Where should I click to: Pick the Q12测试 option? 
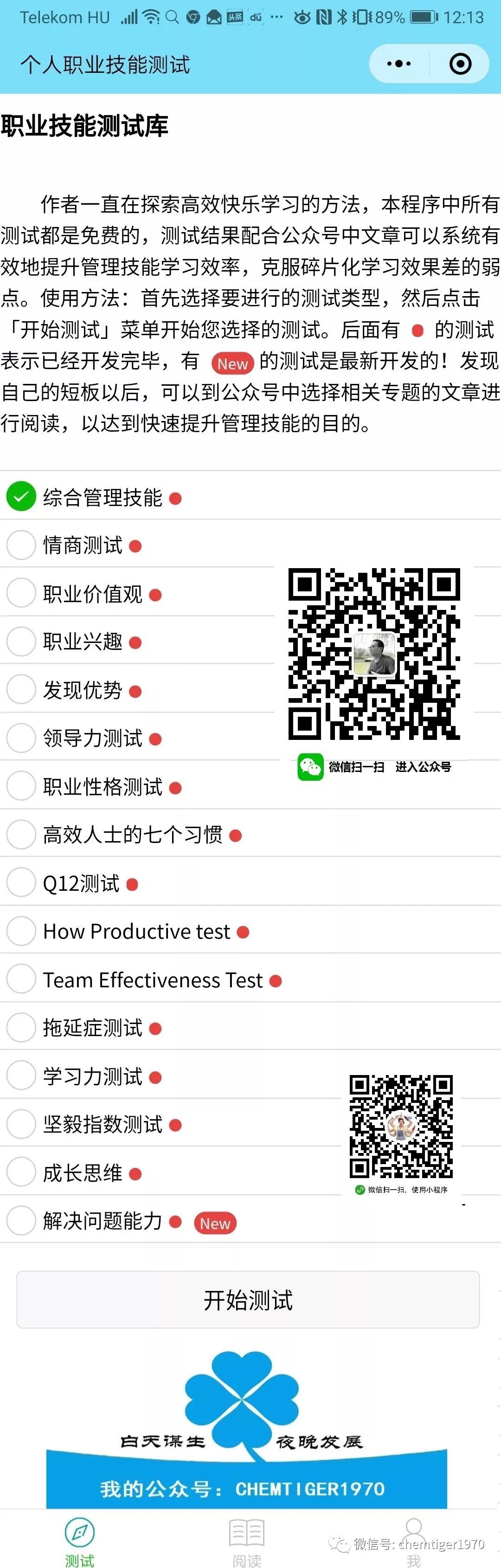(21, 882)
